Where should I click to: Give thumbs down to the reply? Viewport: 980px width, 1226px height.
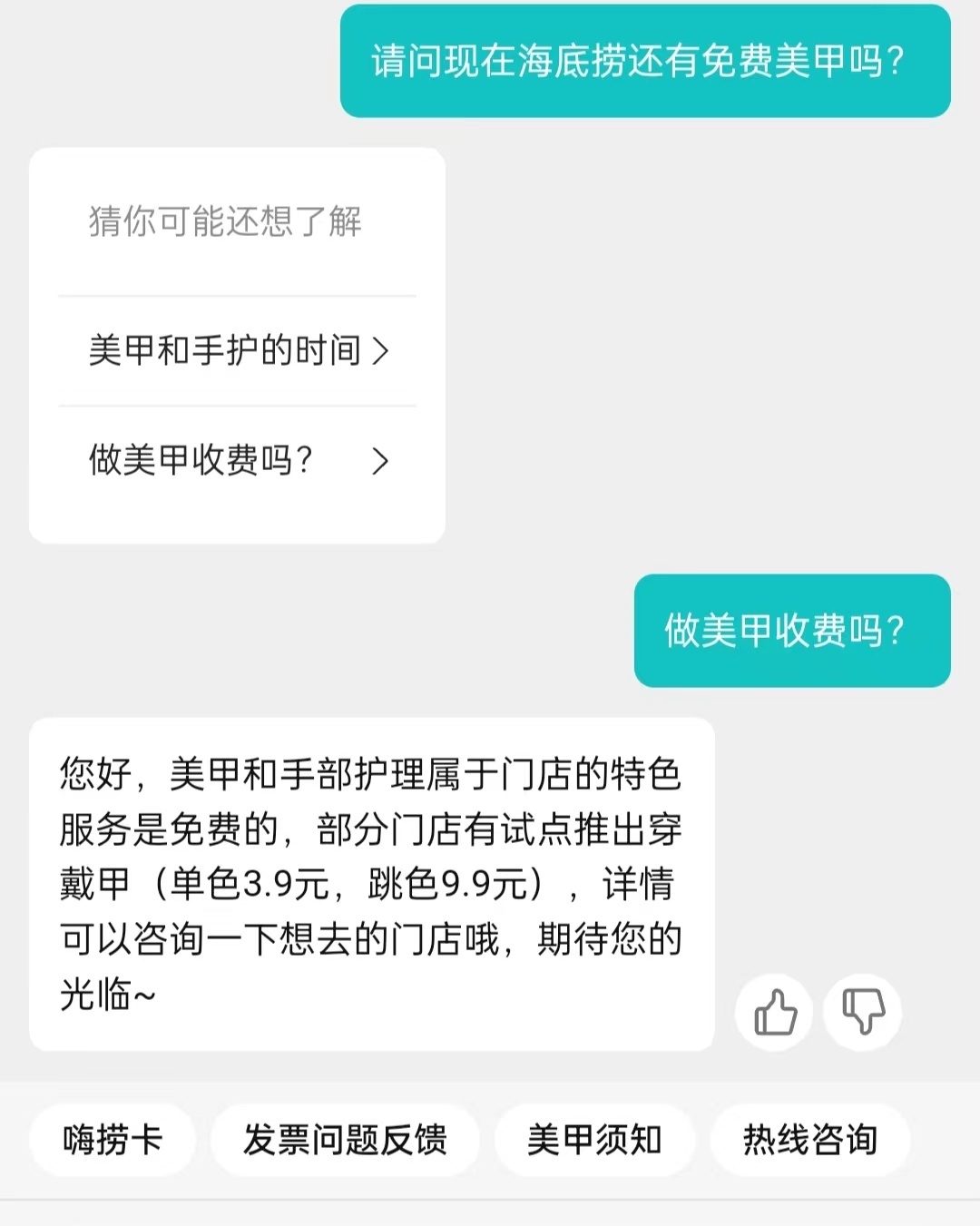pyautogui.click(x=862, y=1012)
